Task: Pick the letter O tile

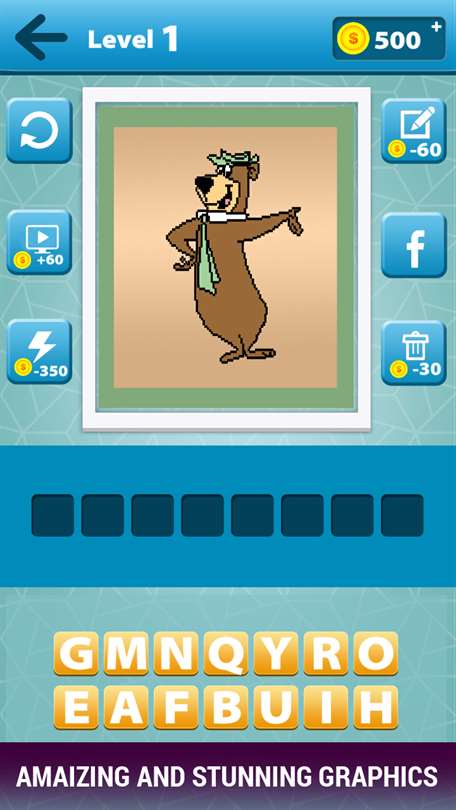Action: (376, 653)
